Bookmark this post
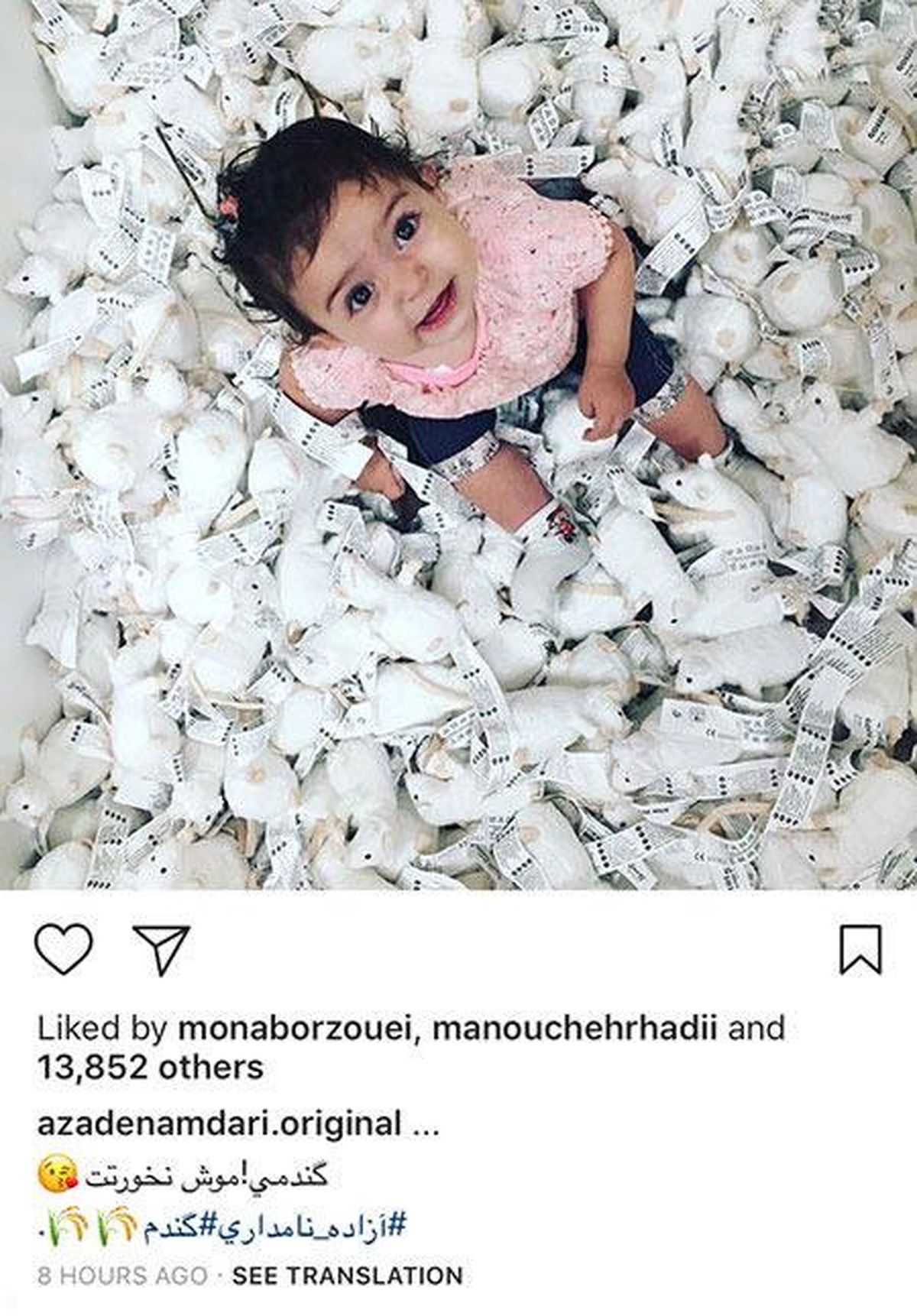 (x=860, y=950)
